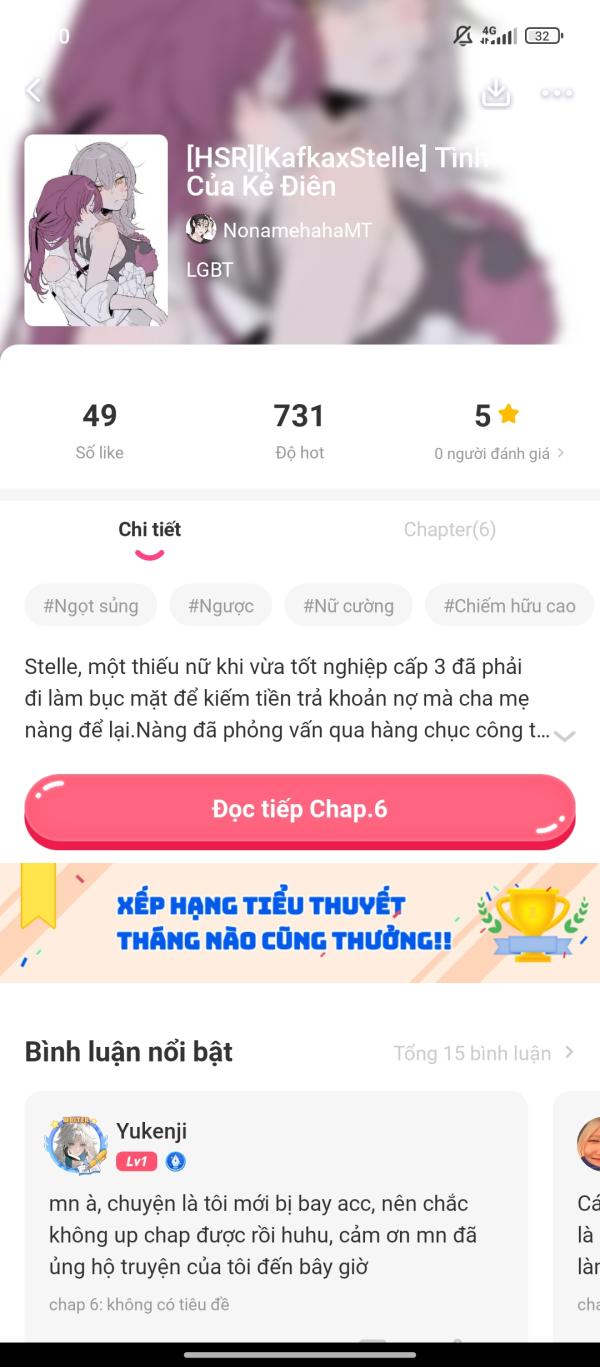Open the #Chiếm hữu cao tag
This screenshot has height=1367, width=600.
(x=510, y=605)
